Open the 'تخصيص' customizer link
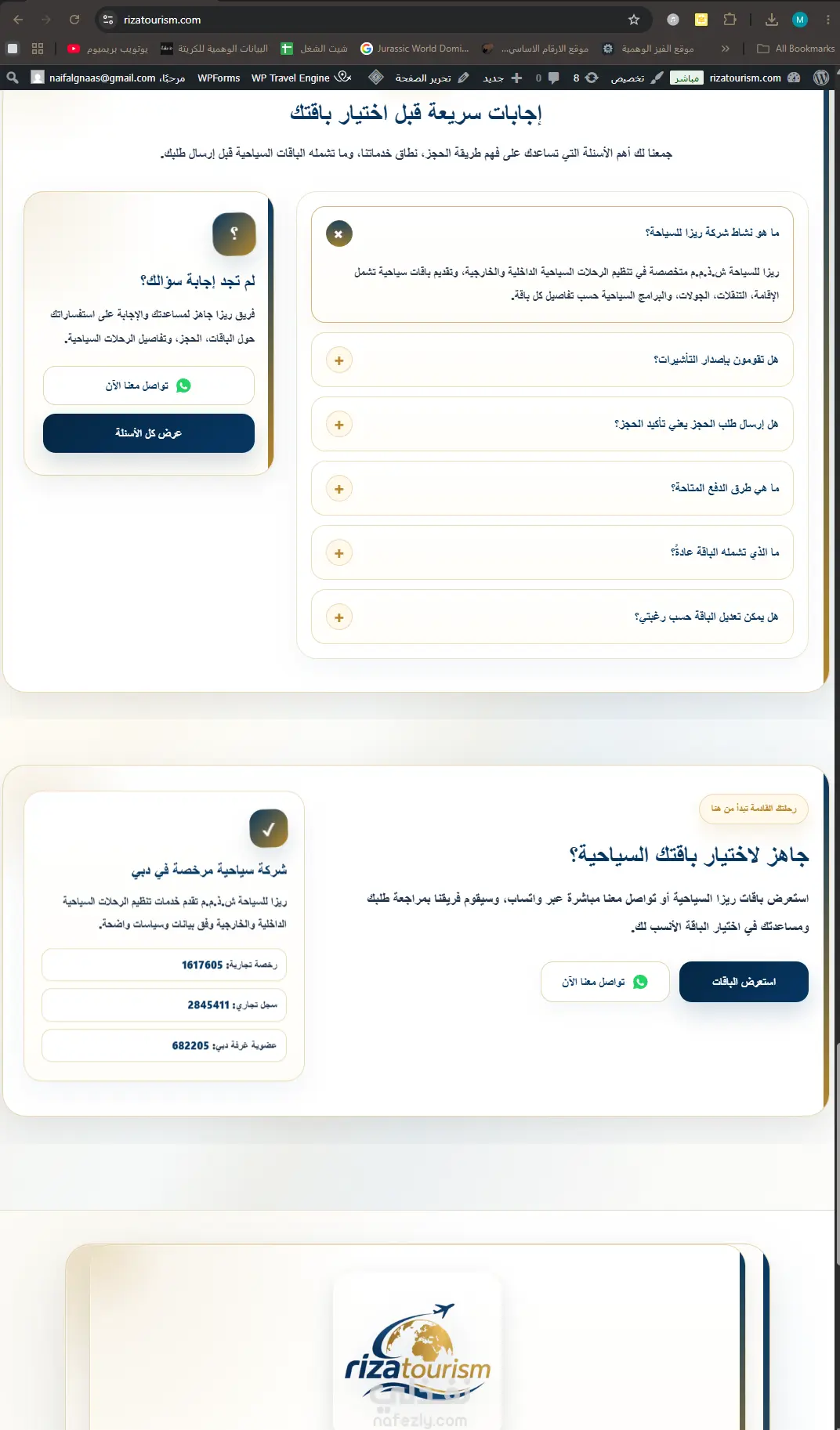This screenshot has height=1430, width=840. pyautogui.click(x=636, y=78)
